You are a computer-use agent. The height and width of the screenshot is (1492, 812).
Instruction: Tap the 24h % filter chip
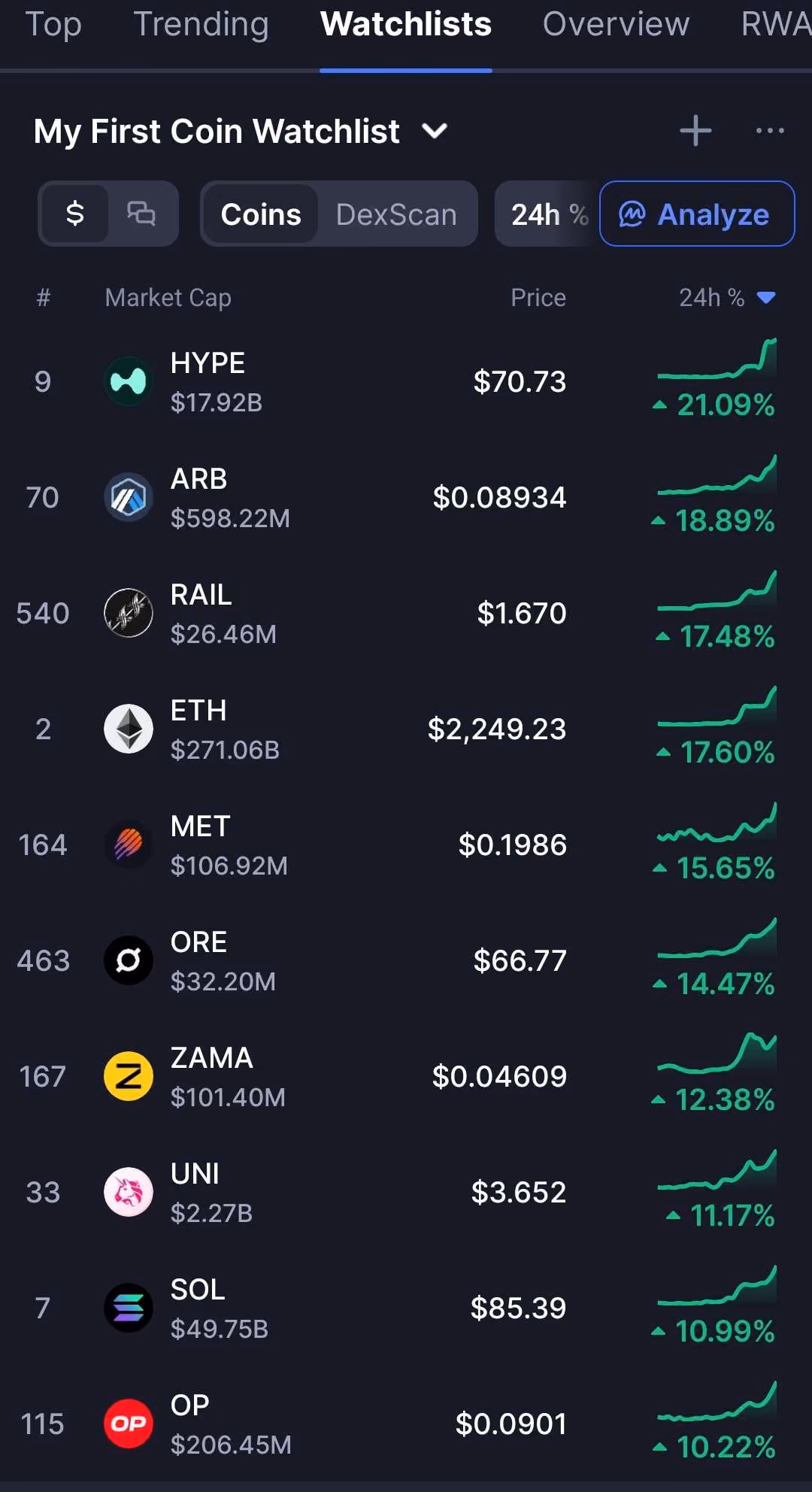(x=549, y=214)
